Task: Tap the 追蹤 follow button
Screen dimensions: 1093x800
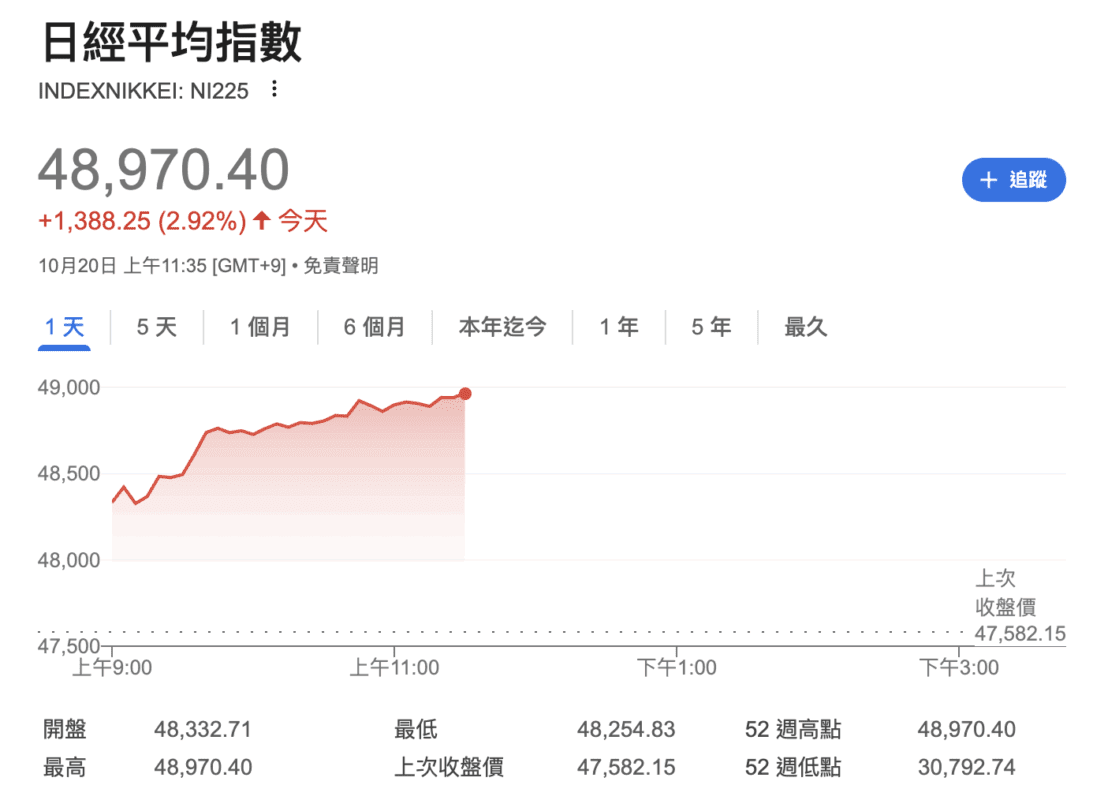Action: pos(1013,180)
